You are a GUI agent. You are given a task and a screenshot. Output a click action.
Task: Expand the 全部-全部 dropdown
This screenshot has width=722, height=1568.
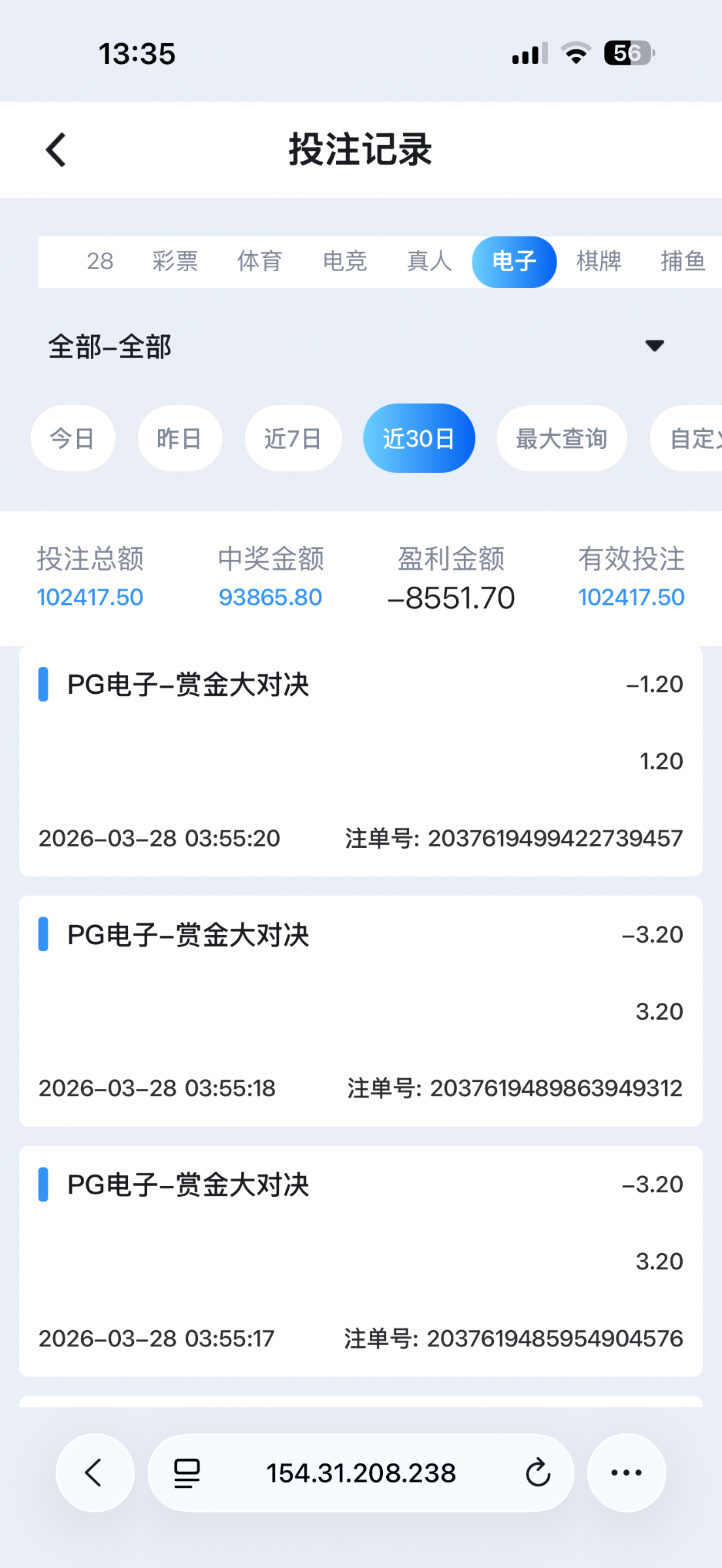[x=654, y=346]
